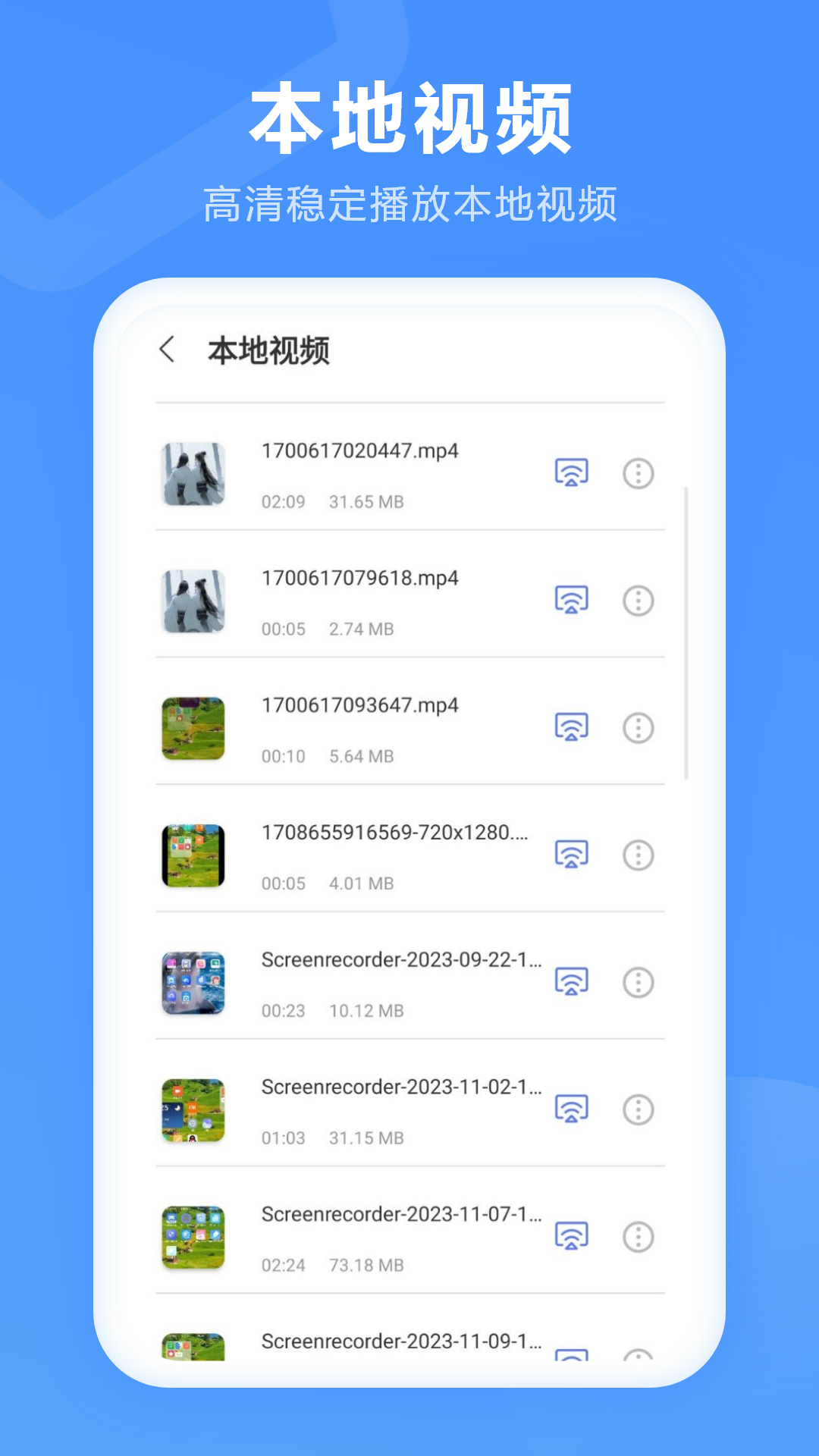The width and height of the screenshot is (819, 1456).
Task: Open three-dot menu for Screenrecorder-2023-11-07 video
Action: tap(638, 1234)
